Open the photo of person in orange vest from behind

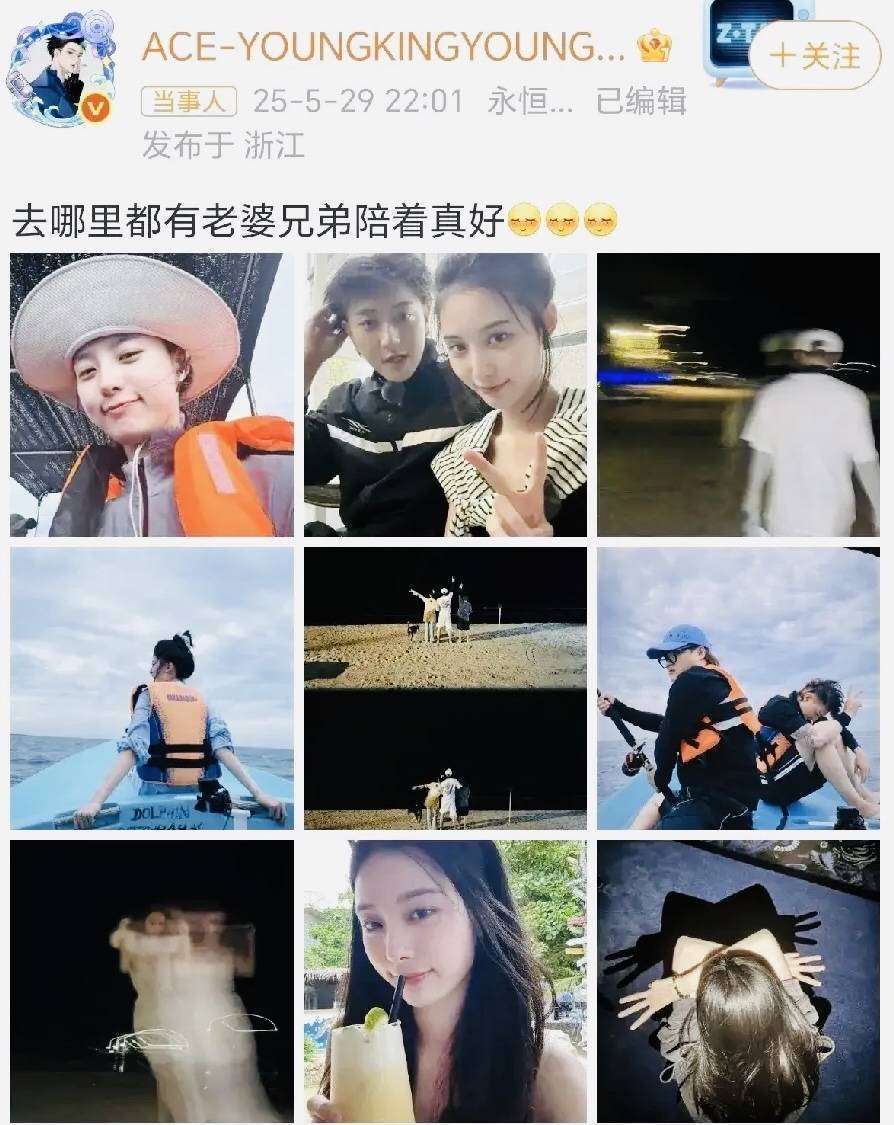[152, 688]
